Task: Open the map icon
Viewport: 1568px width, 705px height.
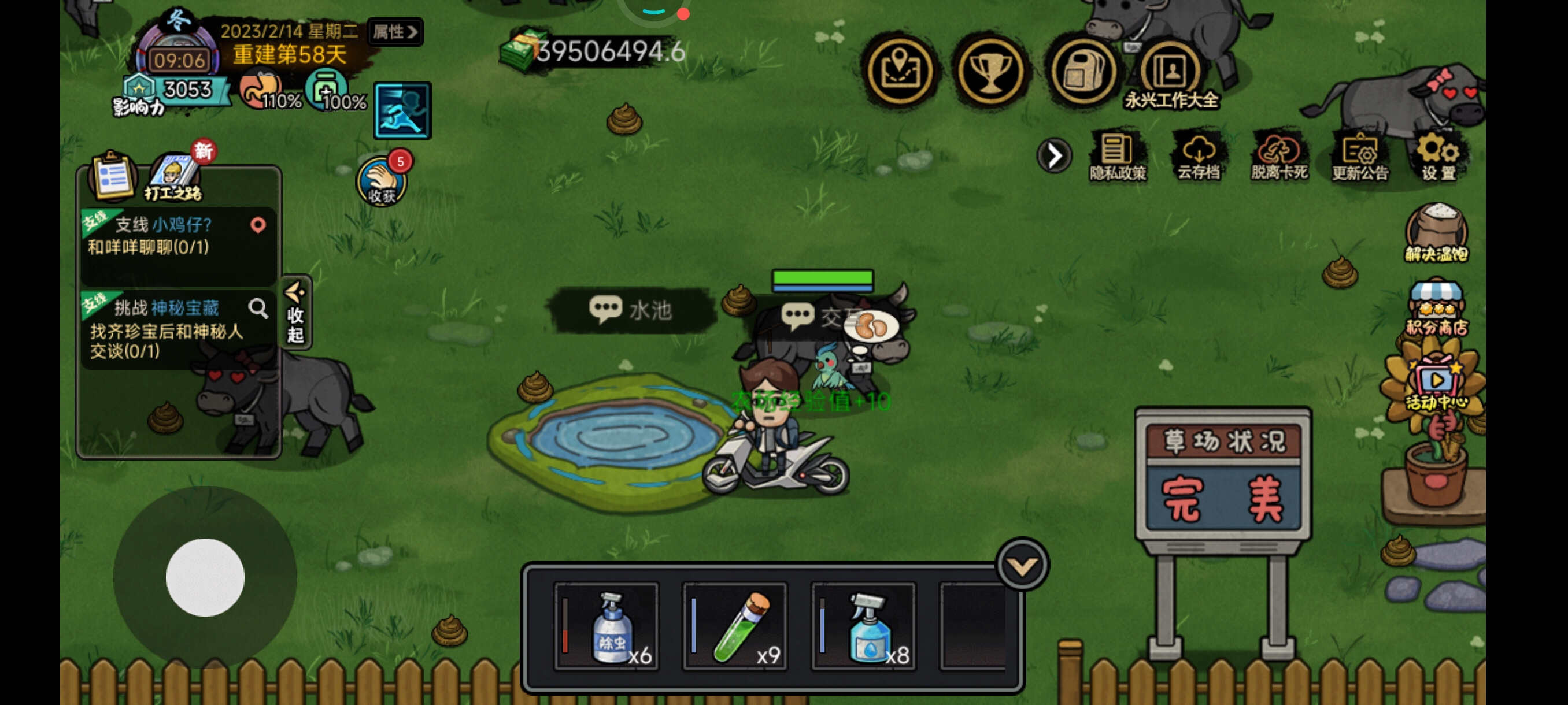Action: coord(900,72)
